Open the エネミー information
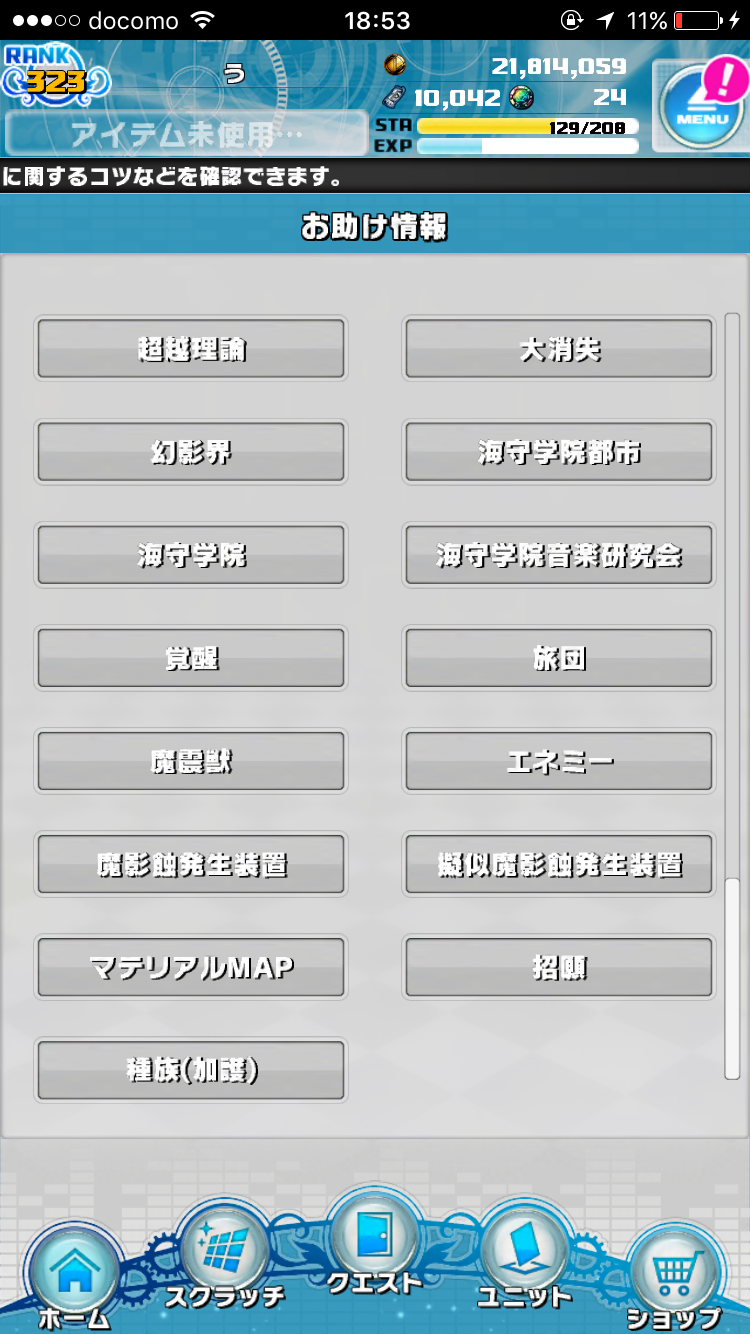The image size is (750, 1334). [559, 762]
